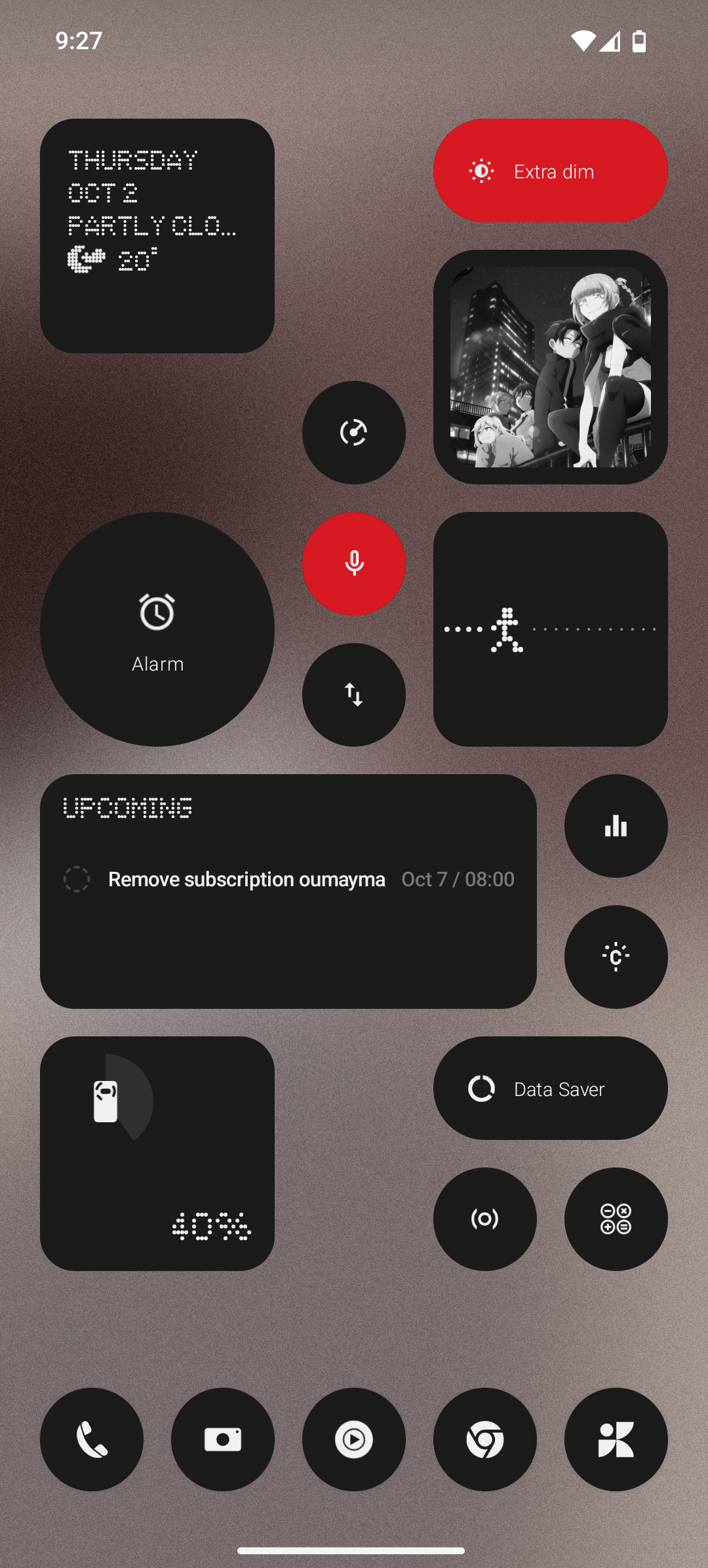The width and height of the screenshot is (708, 1568).
Task: Launch the Phone app
Action: [92, 1440]
